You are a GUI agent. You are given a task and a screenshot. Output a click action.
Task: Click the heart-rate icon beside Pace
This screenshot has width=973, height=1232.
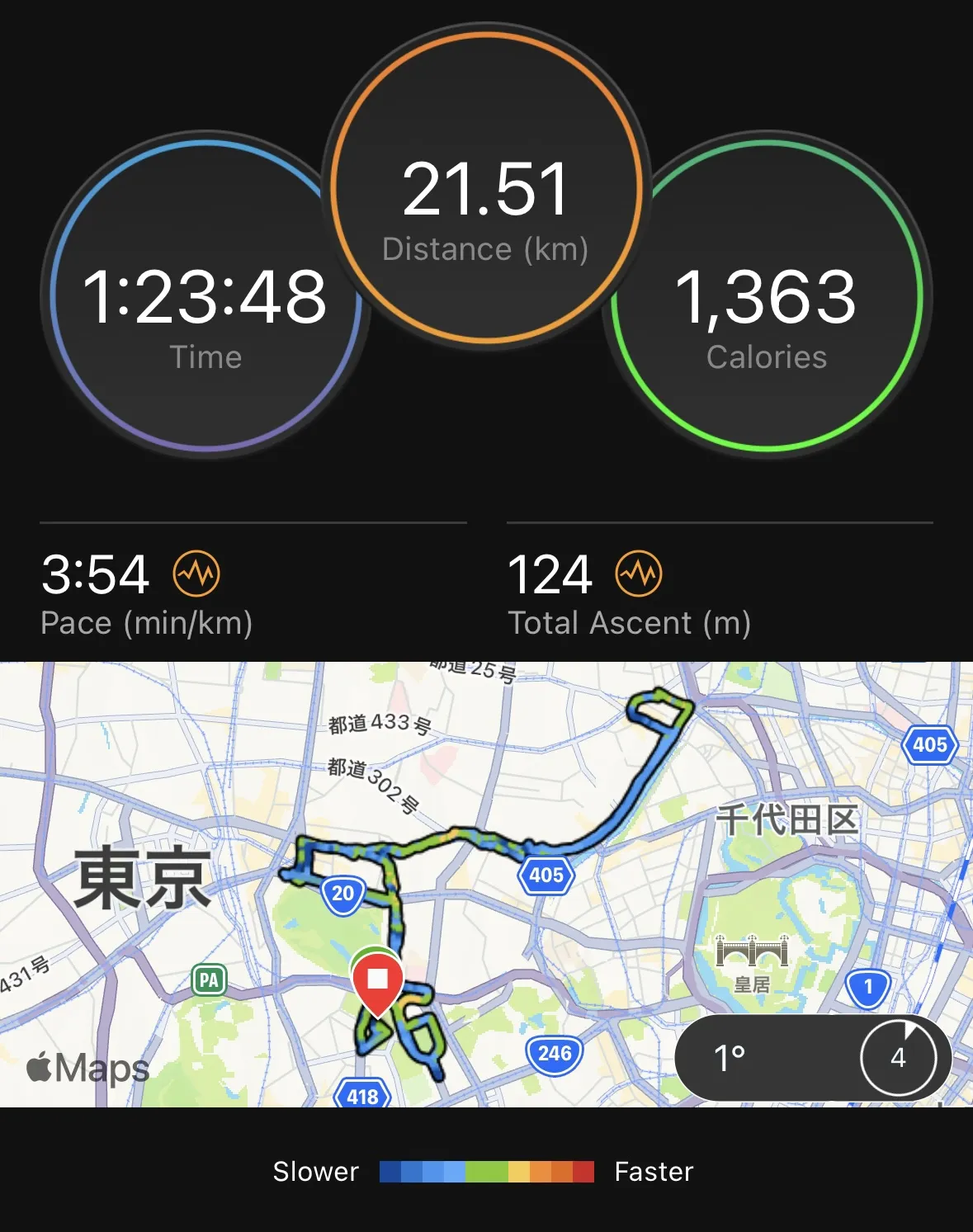pyautogui.click(x=198, y=573)
